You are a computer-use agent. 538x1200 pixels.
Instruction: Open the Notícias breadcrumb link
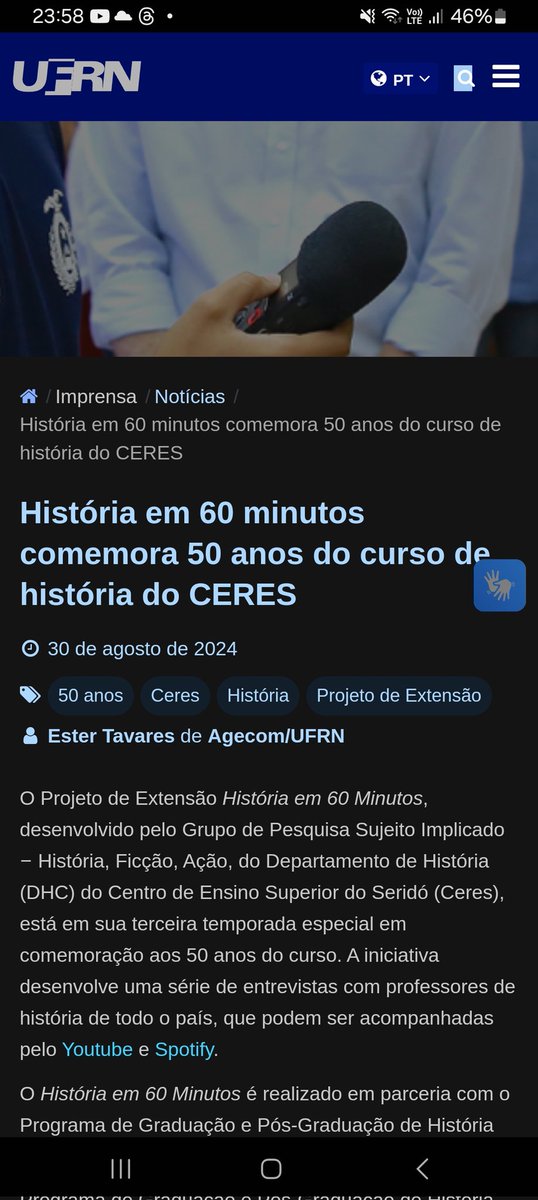[x=190, y=396]
